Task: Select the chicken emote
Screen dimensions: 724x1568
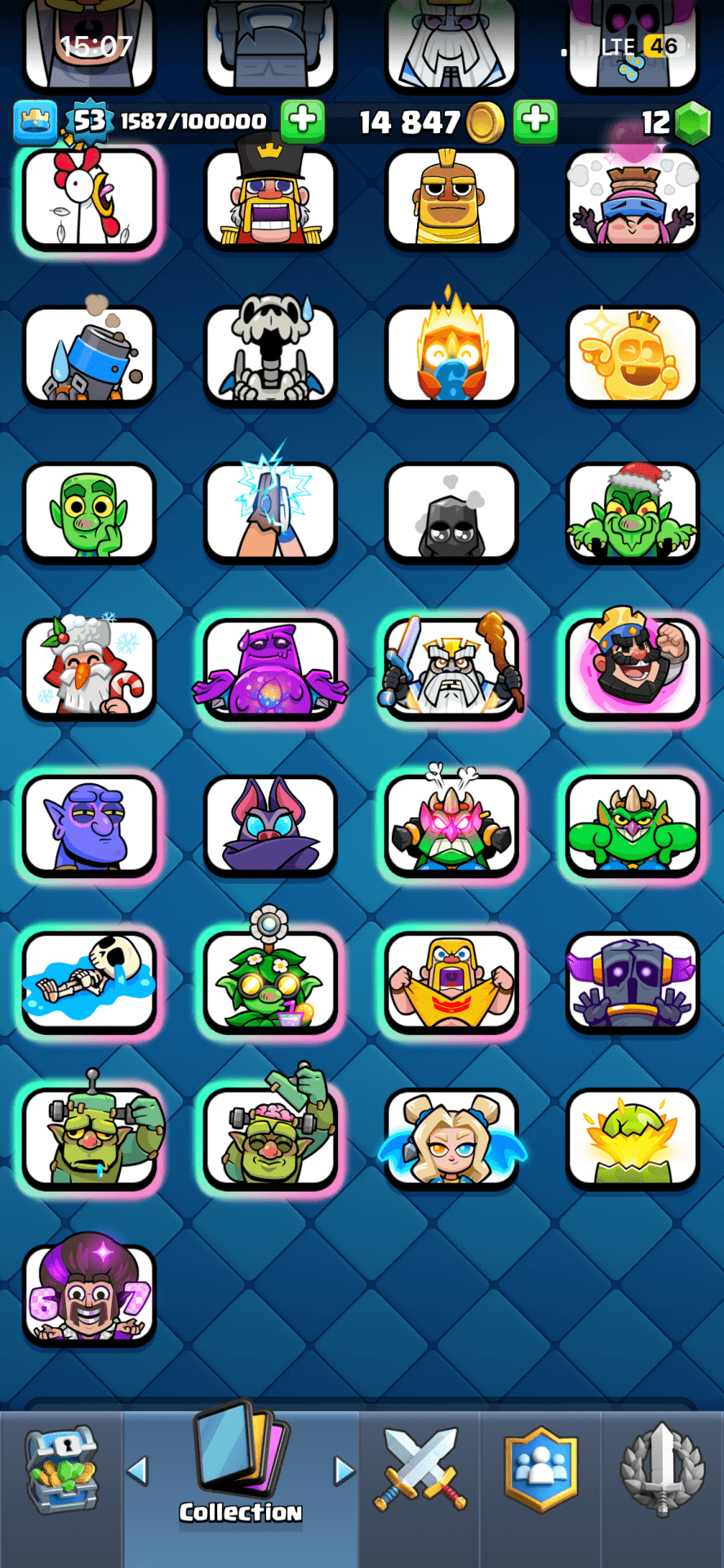Action: (89, 200)
